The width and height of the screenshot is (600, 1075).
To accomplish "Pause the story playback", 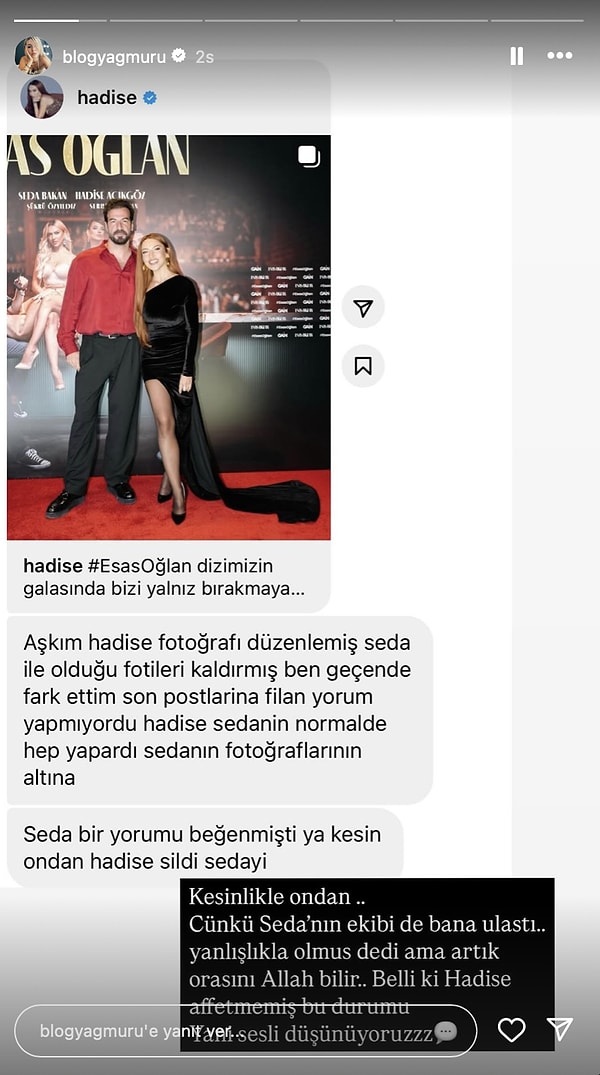I will (x=516, y=57).
